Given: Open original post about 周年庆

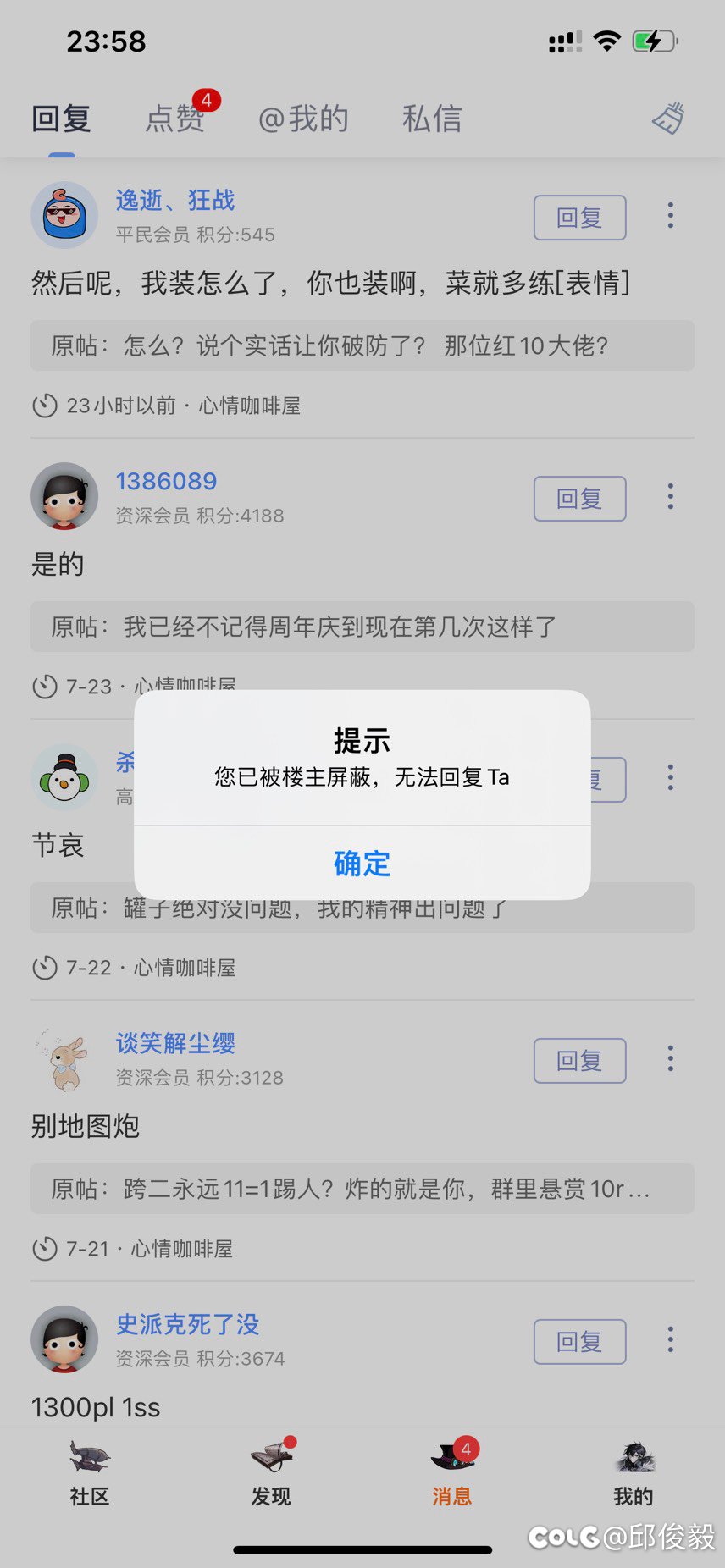Looking at the screenshot, I should [x=362, y=627].
